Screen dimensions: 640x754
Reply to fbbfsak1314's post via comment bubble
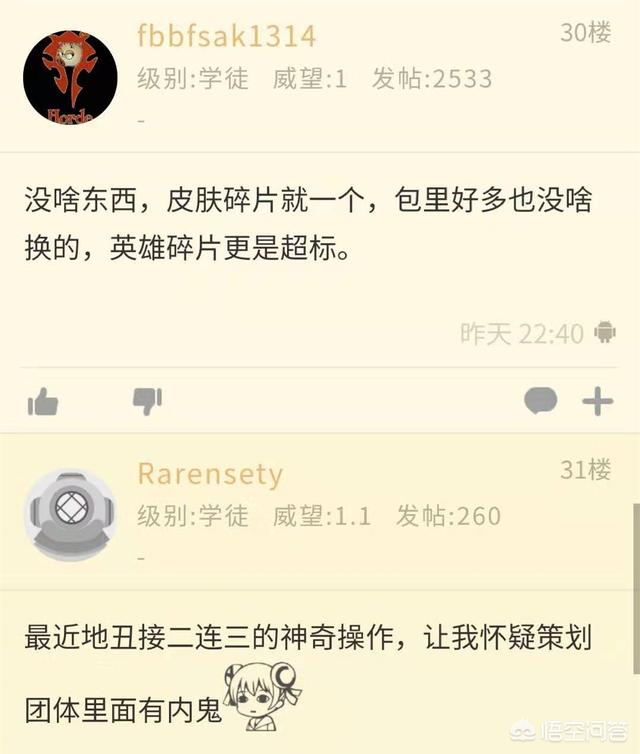point(540,402)
